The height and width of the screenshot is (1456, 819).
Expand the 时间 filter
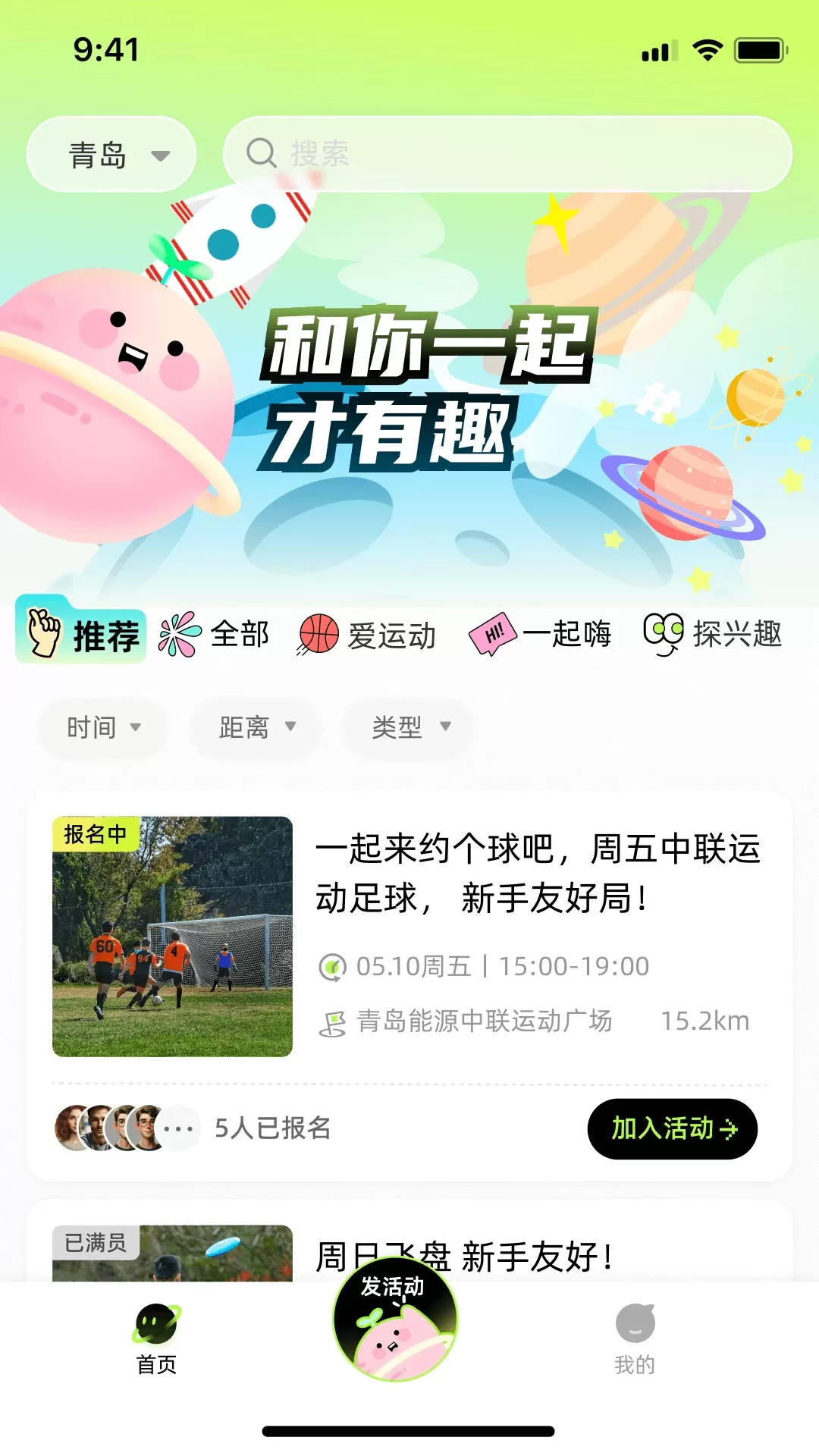tap(102, 727)
